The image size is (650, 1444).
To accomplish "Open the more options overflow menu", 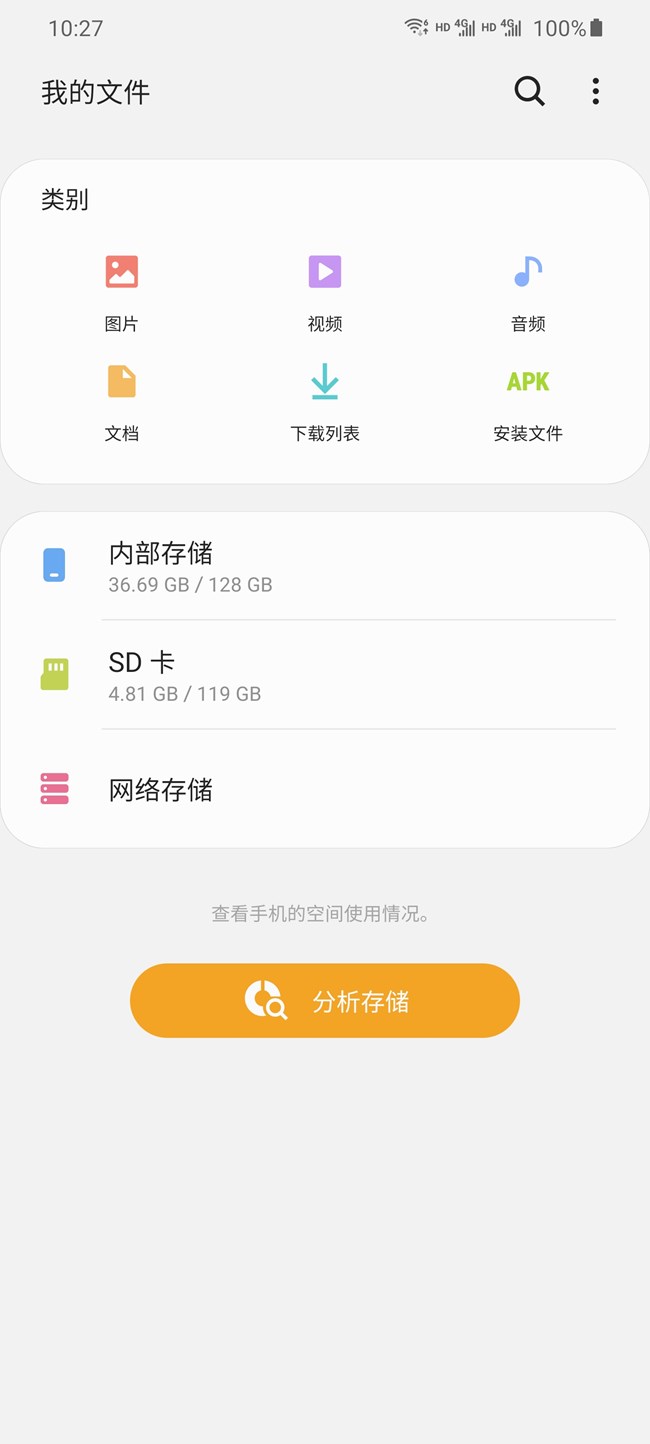I will 595,92.
